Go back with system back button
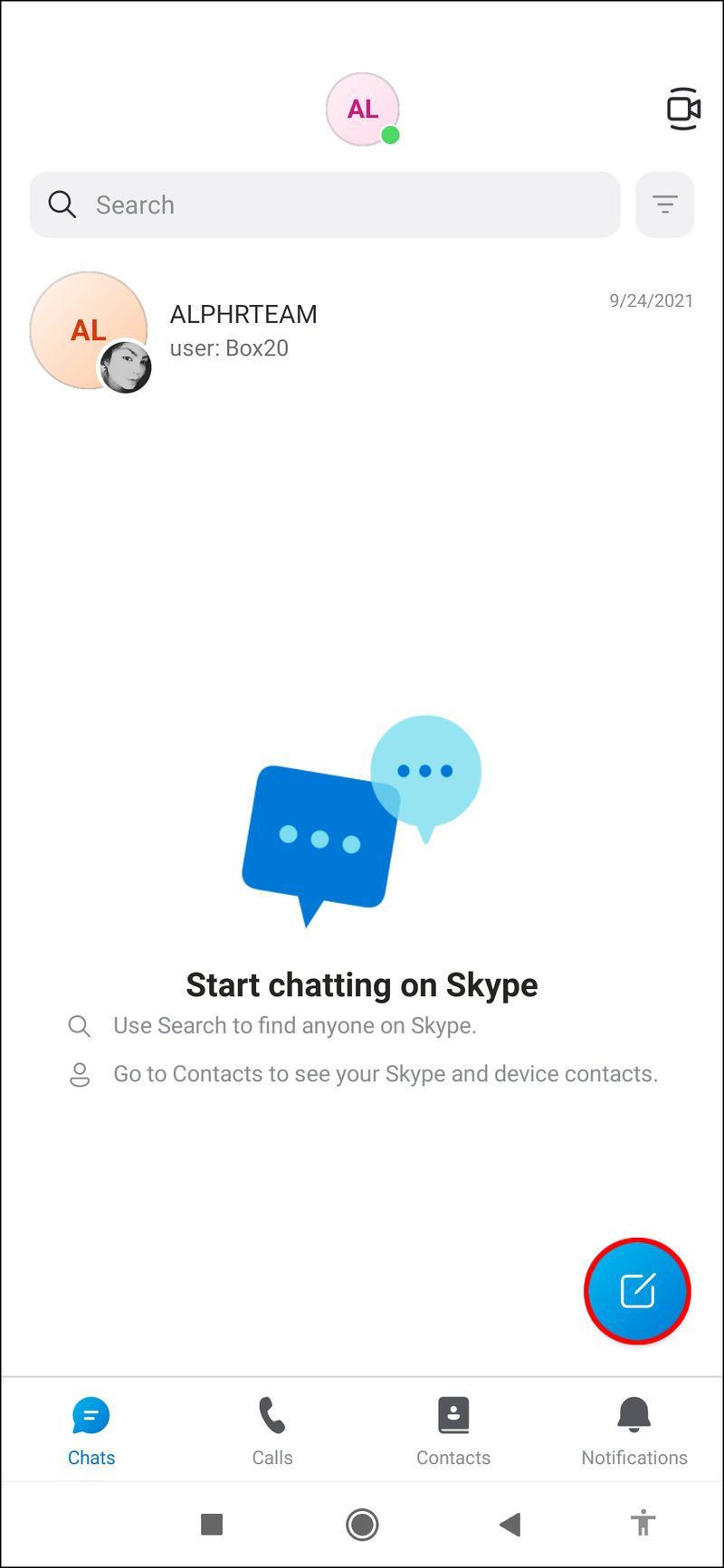The width and height of the screenshot is (724, 1568). [510, 1525]
